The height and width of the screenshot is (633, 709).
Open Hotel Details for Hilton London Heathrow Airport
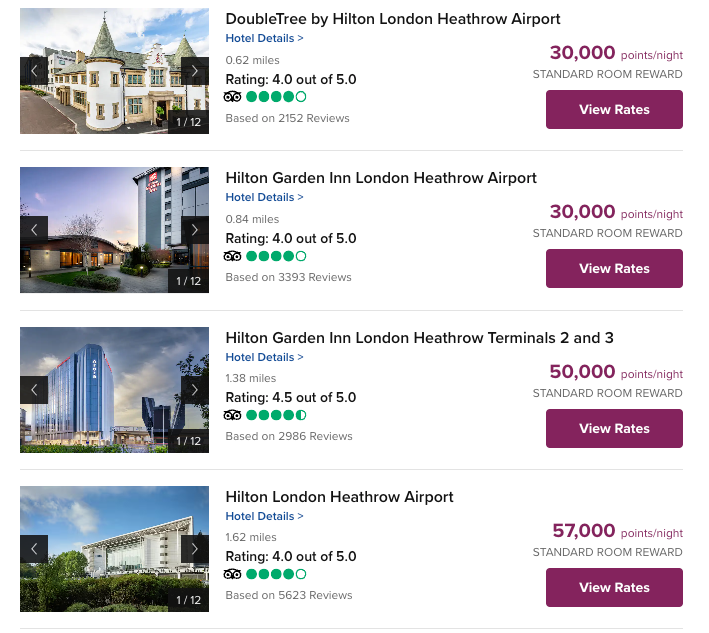tap(264, 516)
